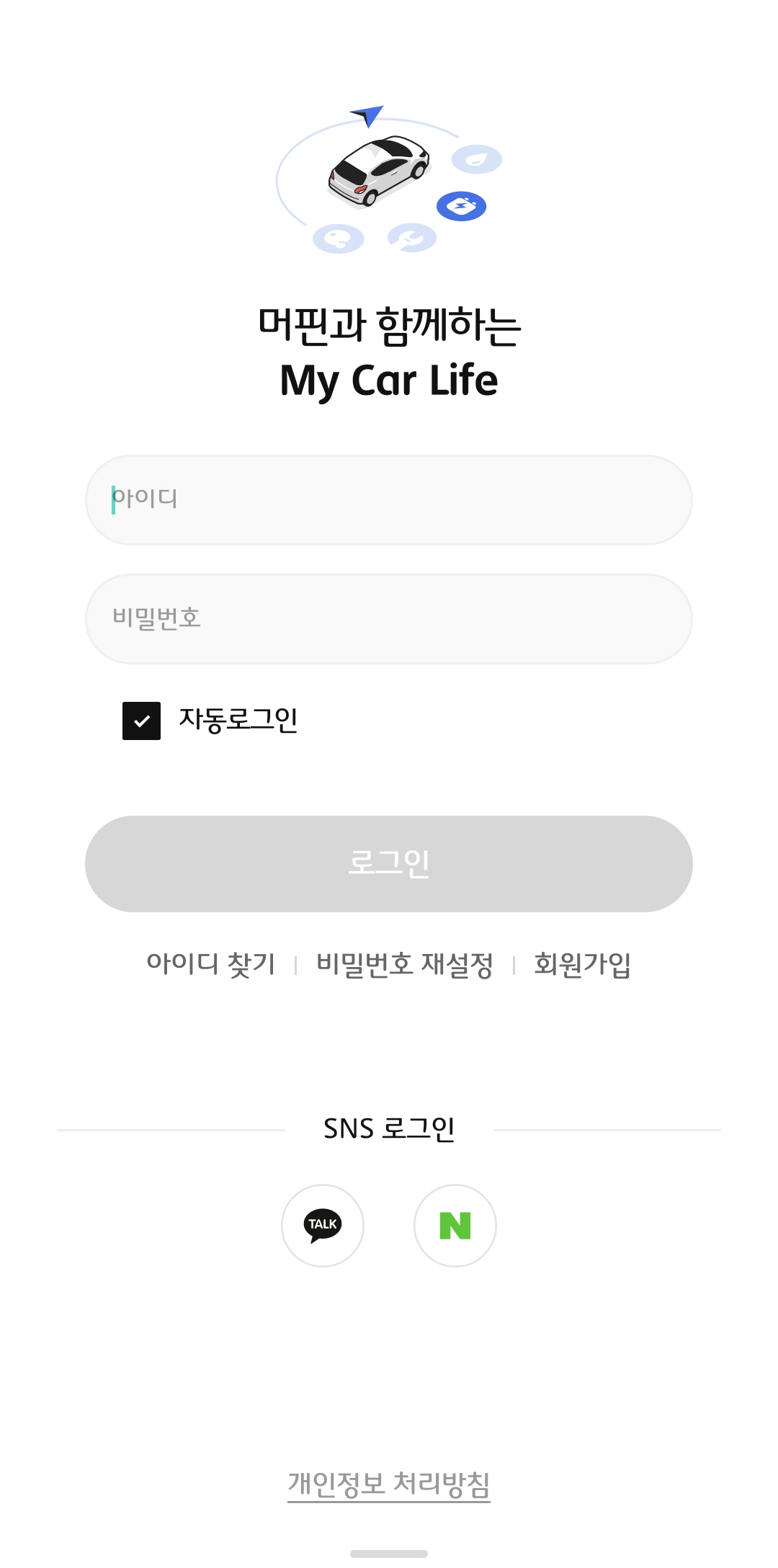The image size is (778, 1568).
Task: Click the blue navigation arrow above the car
Action: 367,115
